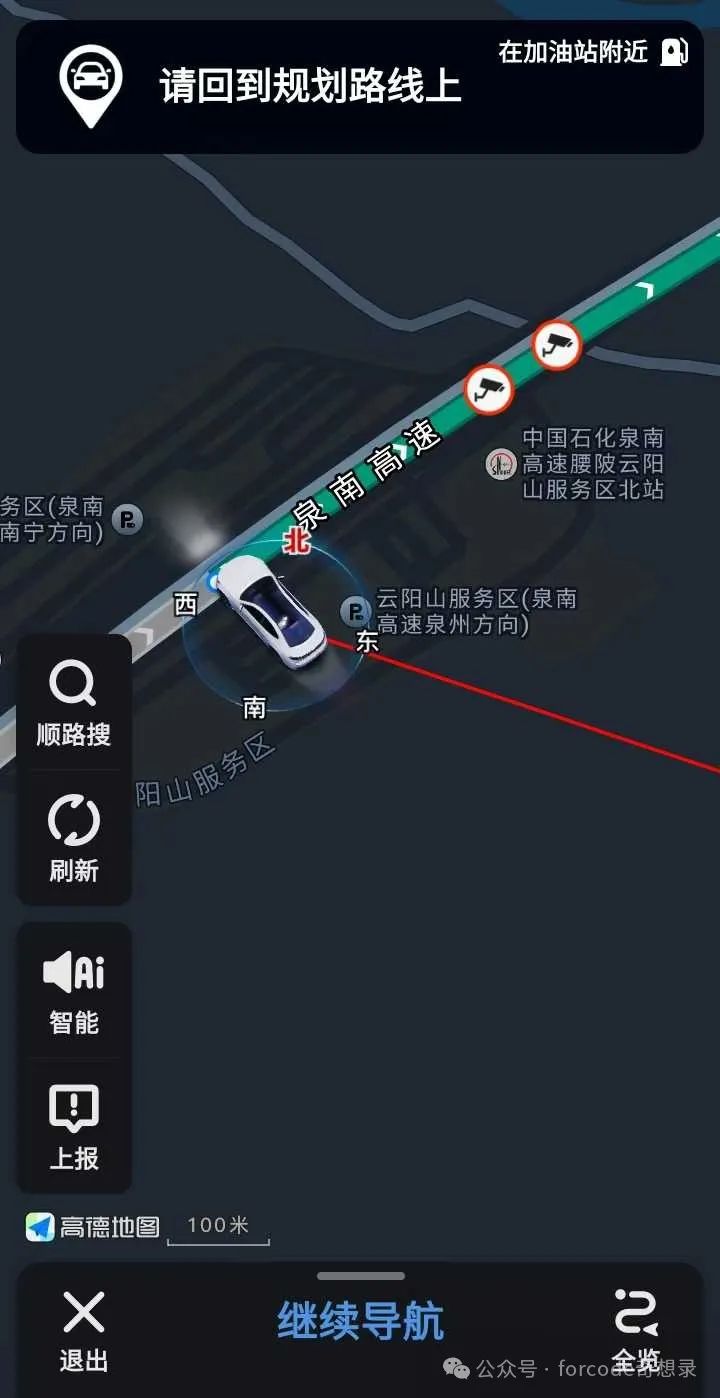Expand the bottom panel drag handle
This screenshot has height=1398, width=720.
pos(360,1276)
